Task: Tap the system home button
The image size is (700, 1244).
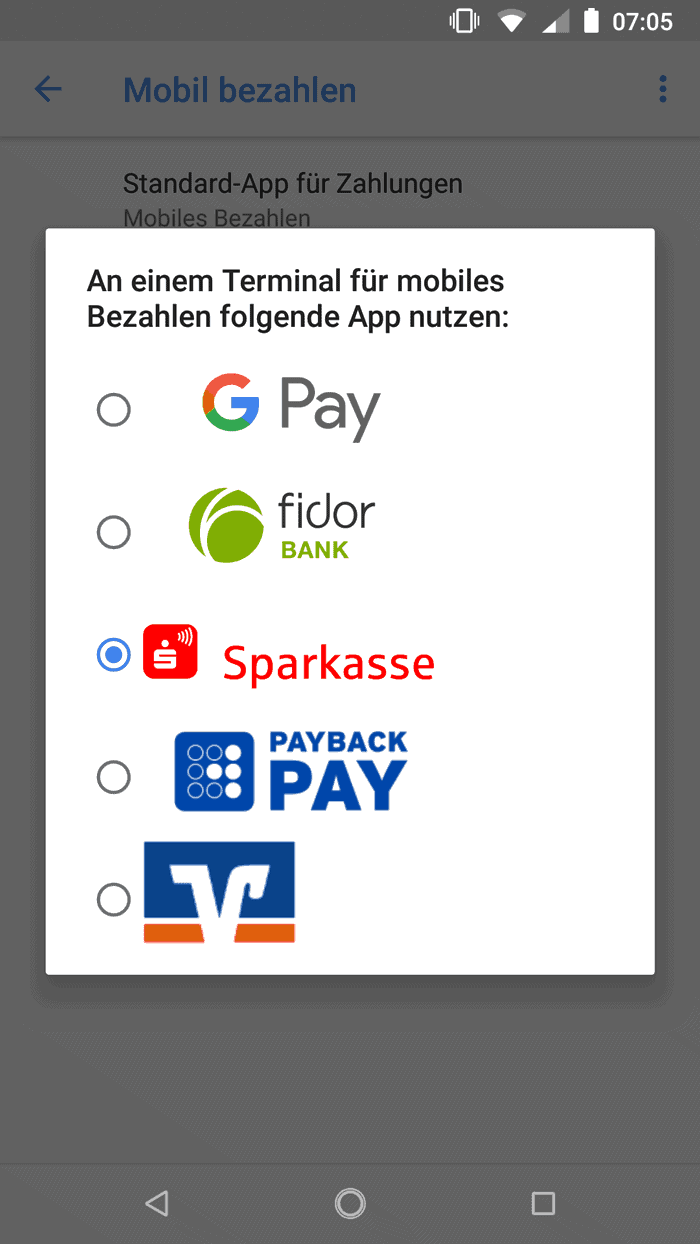Action: point(350,1203)
